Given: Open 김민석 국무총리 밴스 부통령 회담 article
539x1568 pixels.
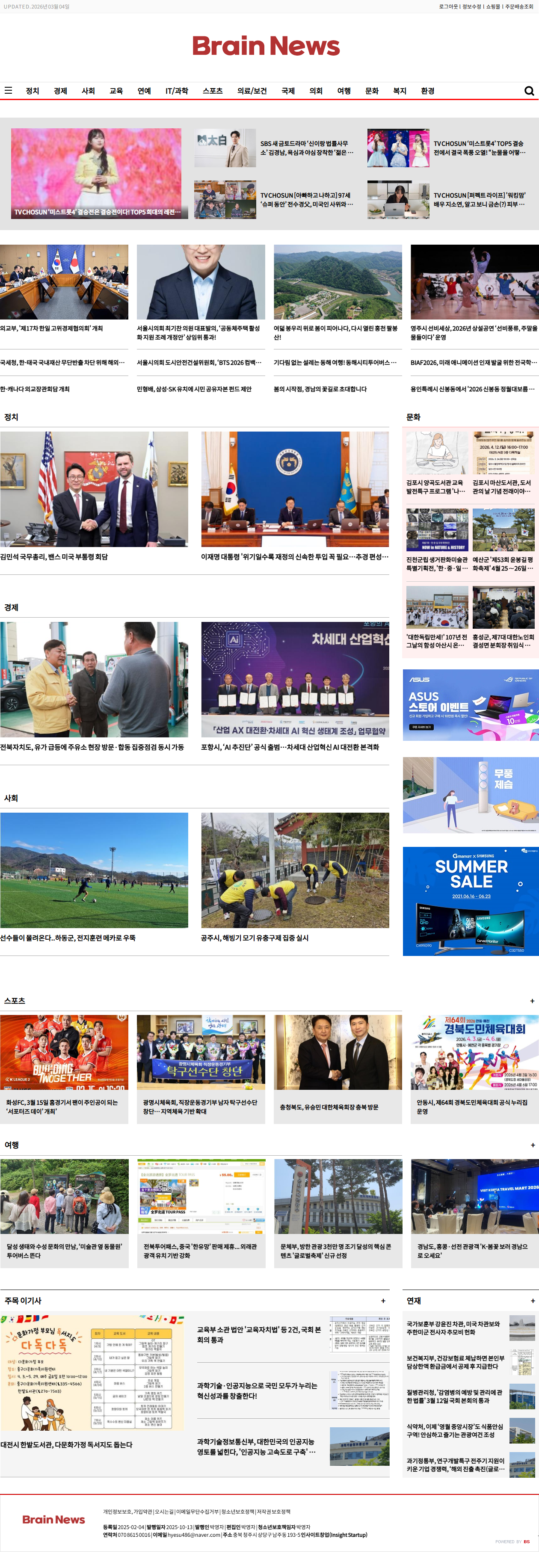Looking at the screenshot, I should 53,556.
